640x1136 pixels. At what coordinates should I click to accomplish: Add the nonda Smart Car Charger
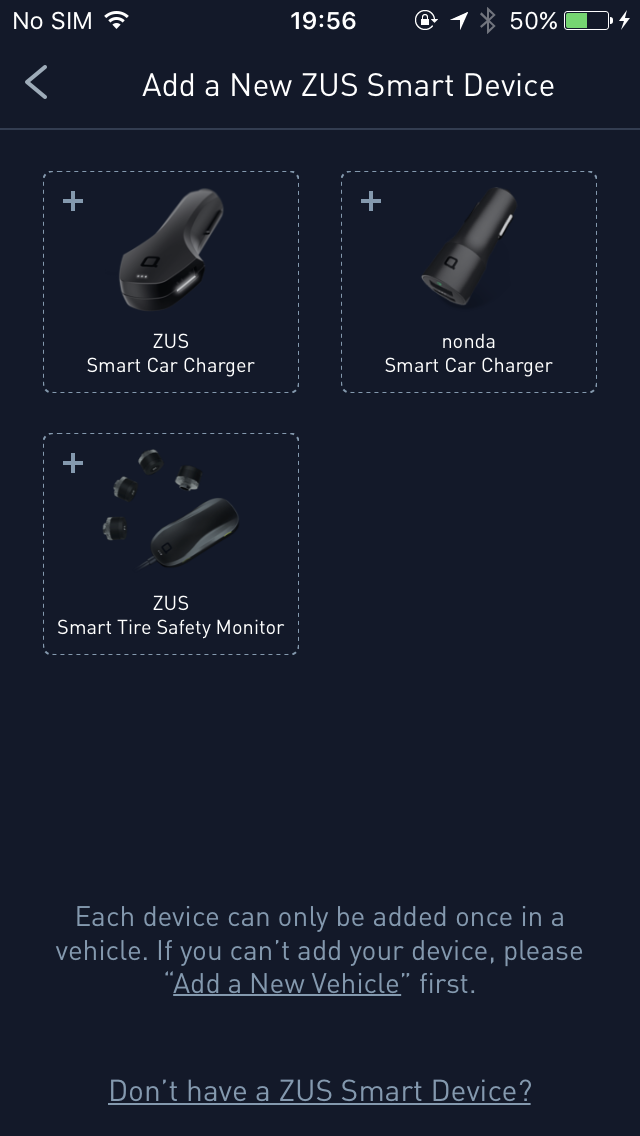point(469,283)
